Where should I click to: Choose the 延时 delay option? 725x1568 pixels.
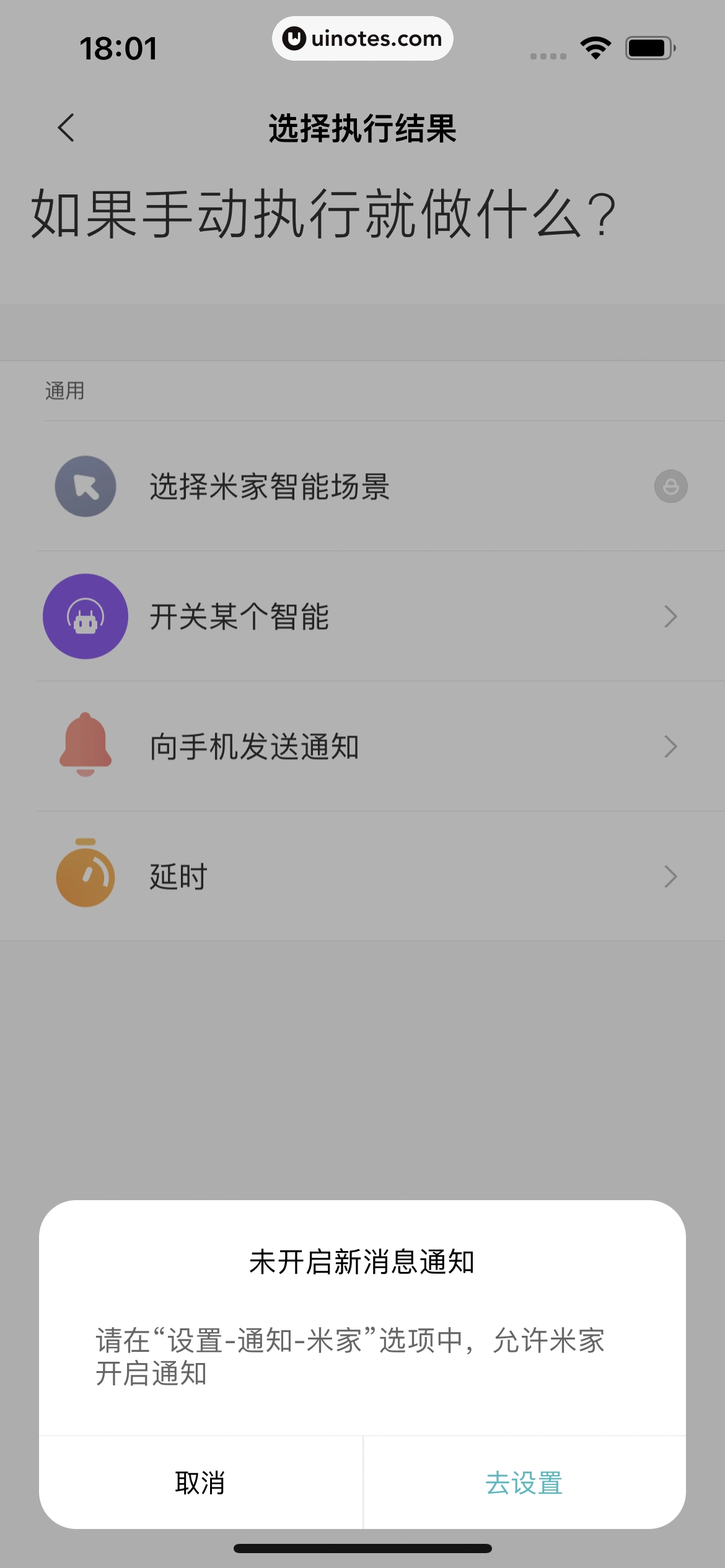[362, 877]
